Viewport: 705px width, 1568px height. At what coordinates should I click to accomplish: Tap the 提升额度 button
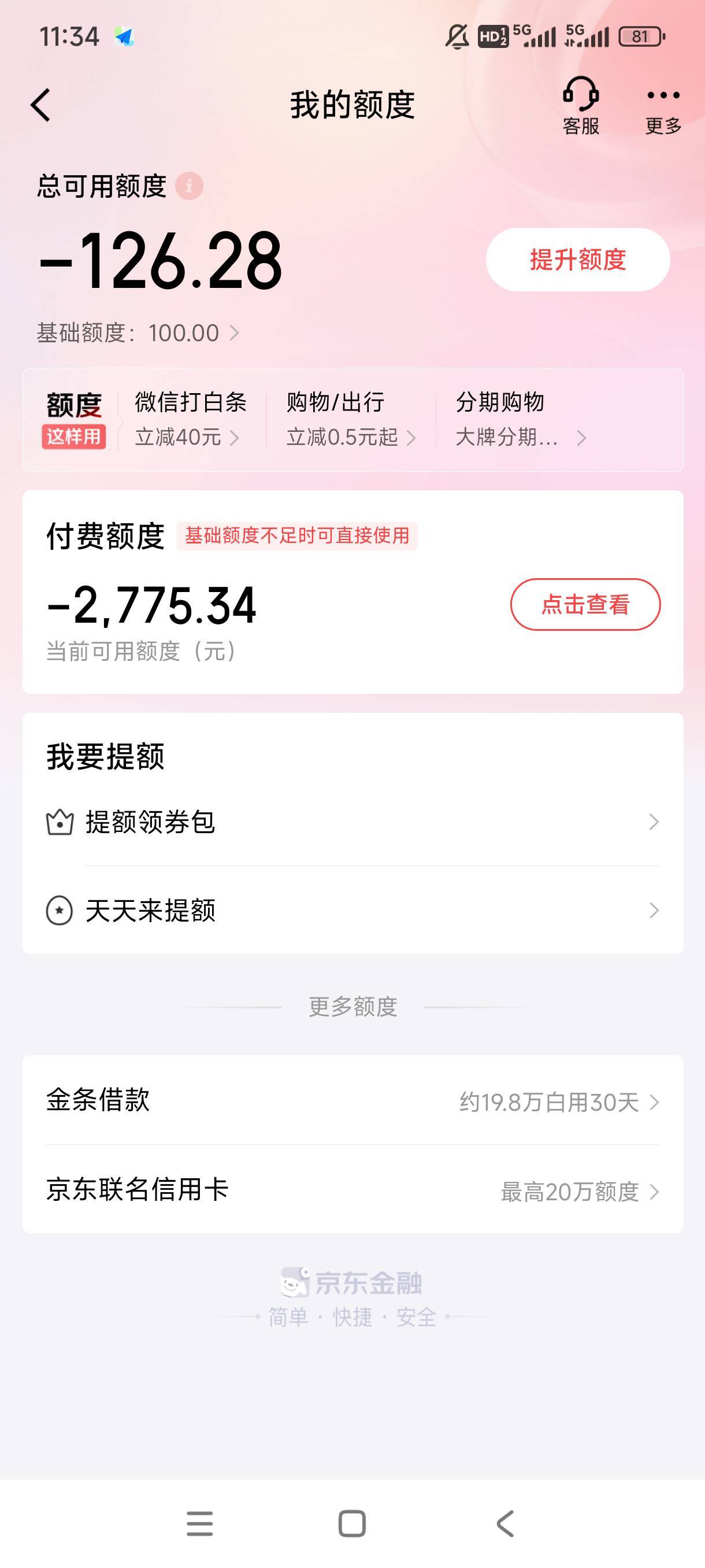point(578,259)
